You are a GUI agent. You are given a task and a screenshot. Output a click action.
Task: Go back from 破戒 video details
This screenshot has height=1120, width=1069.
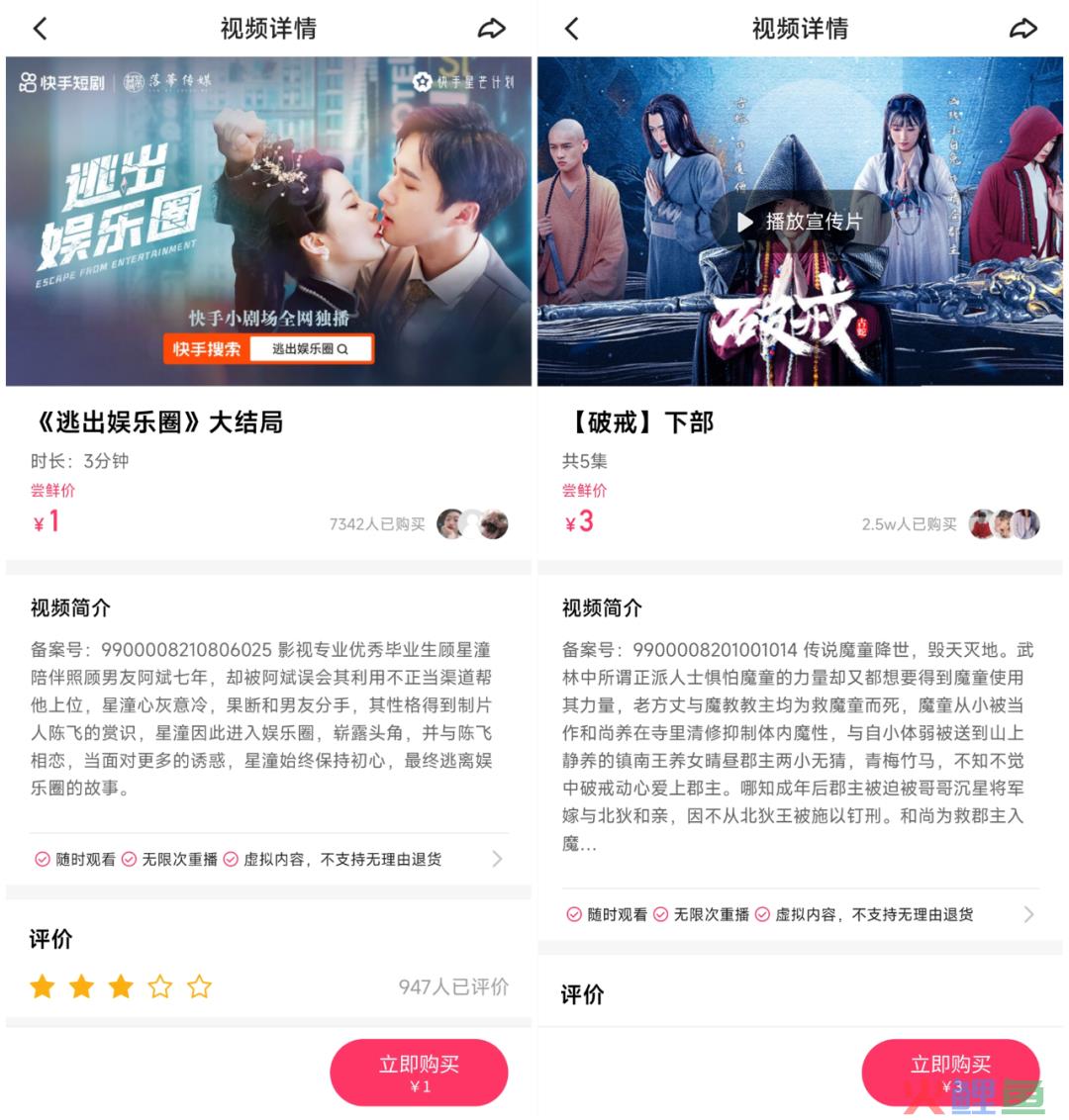point(572,29)
